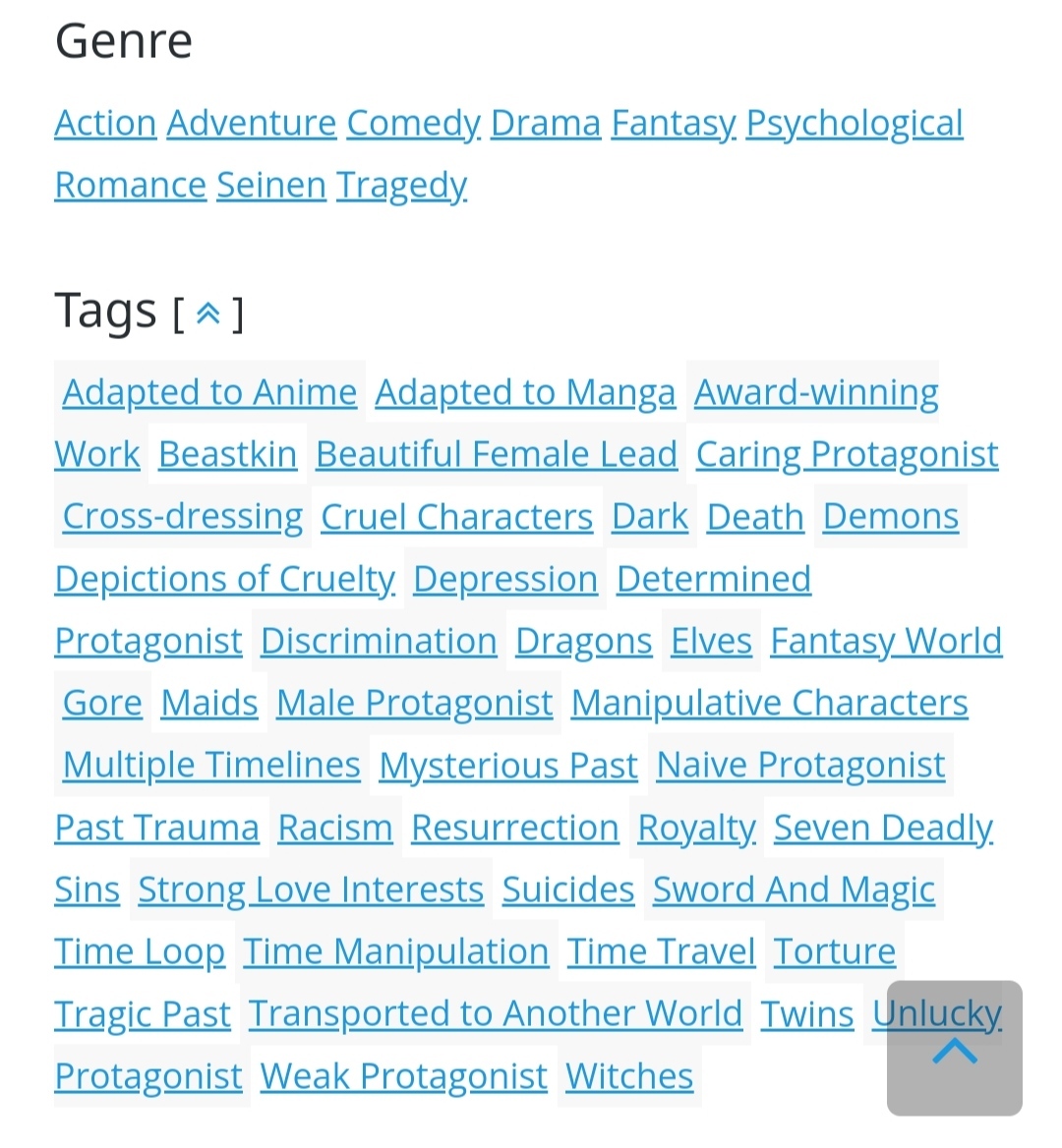
Task: Select the Tragedy genre link
Action: [401, 186]
